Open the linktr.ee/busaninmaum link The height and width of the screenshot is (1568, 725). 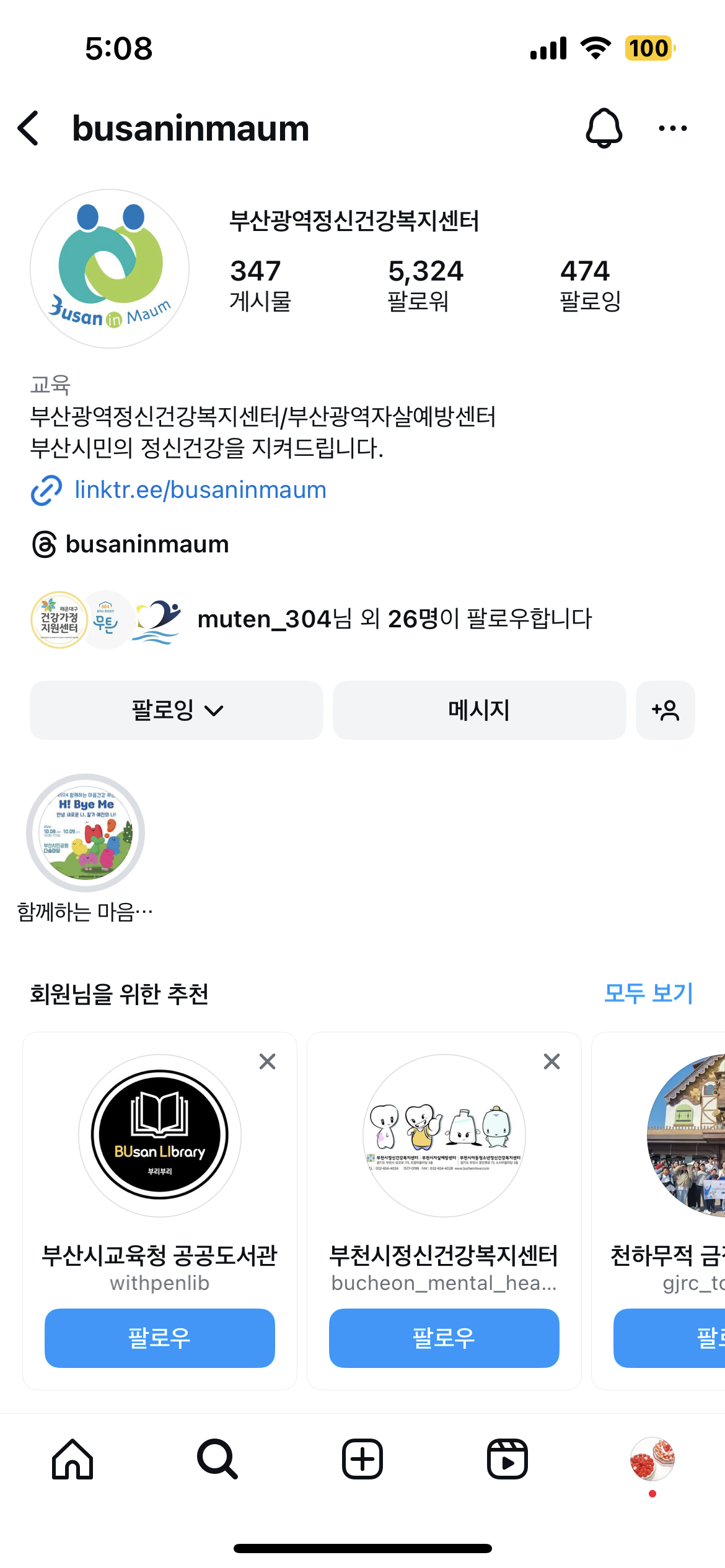pos(200,490)
